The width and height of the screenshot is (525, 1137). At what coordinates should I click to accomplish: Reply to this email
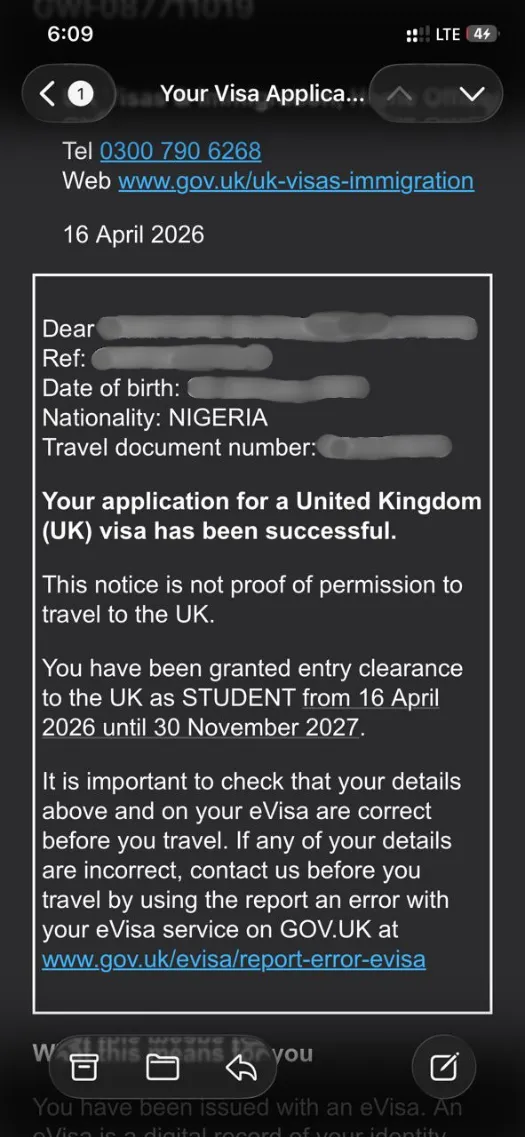[x=240, y=1067]
